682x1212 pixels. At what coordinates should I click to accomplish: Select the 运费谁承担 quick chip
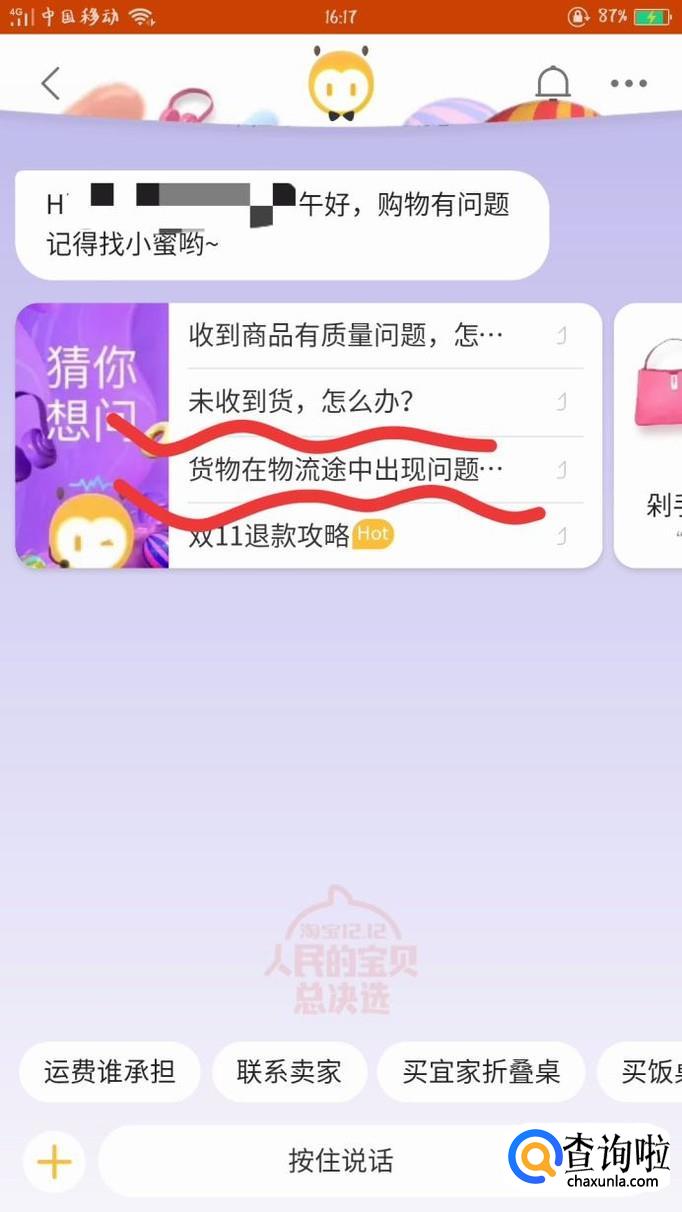point(109,1072)
